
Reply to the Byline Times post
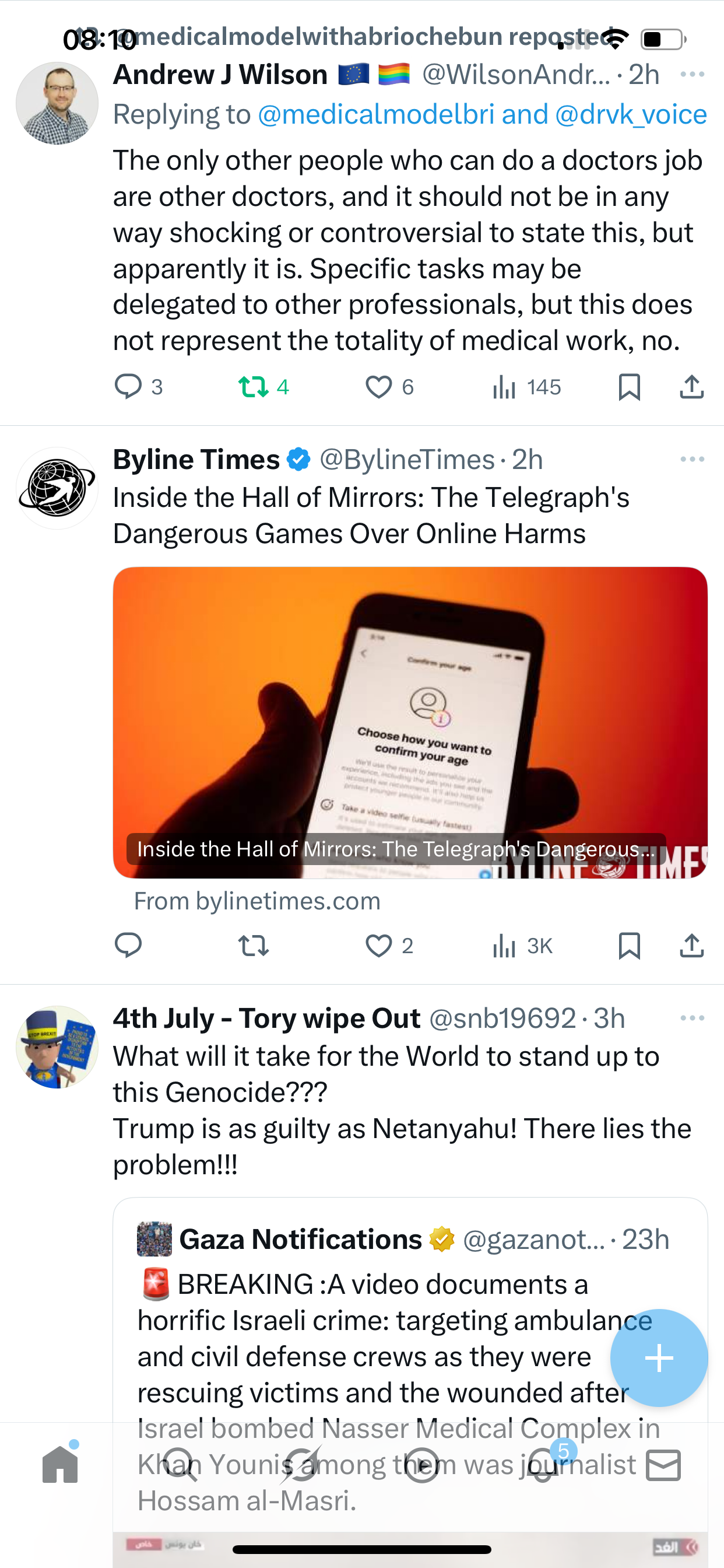point(128,946)
